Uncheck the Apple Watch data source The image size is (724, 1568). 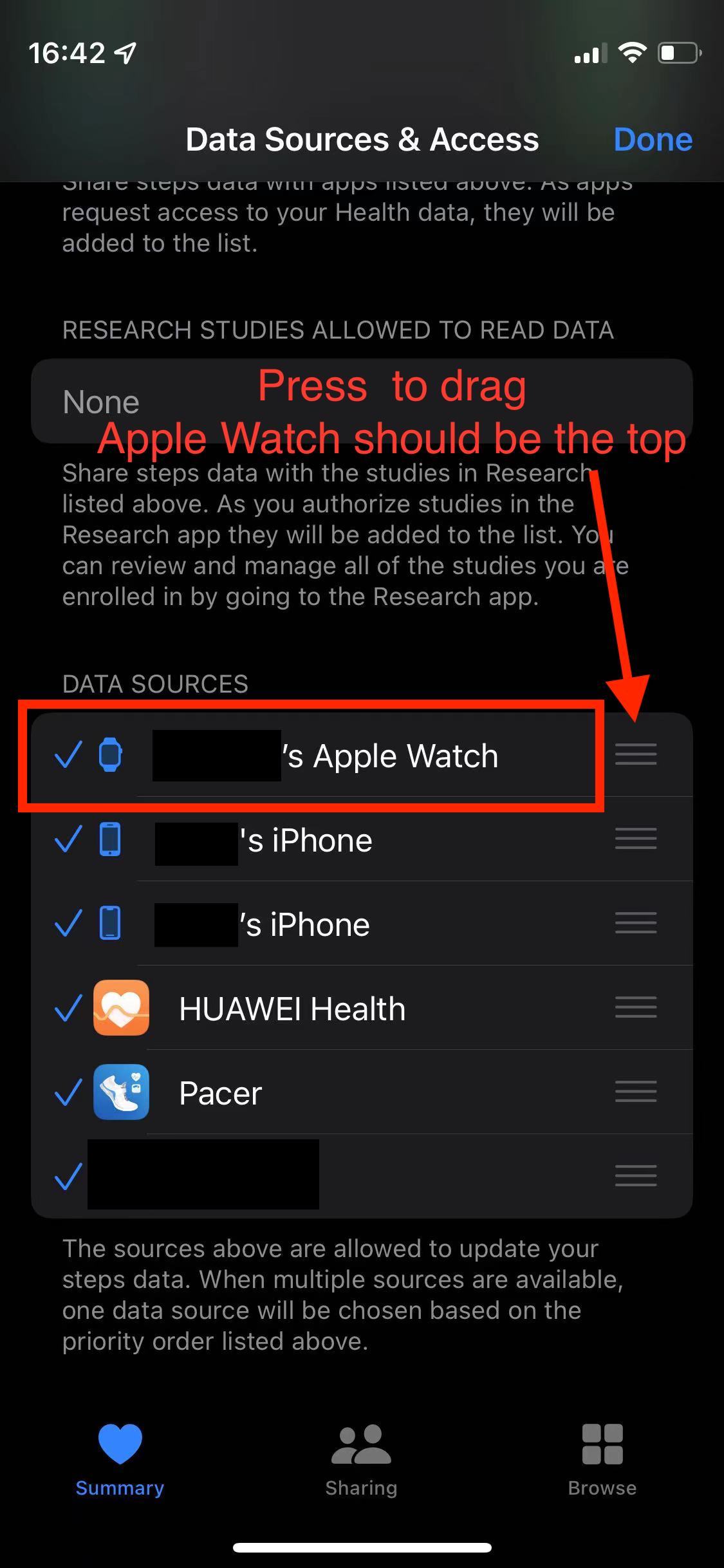(x=68, y=754)
